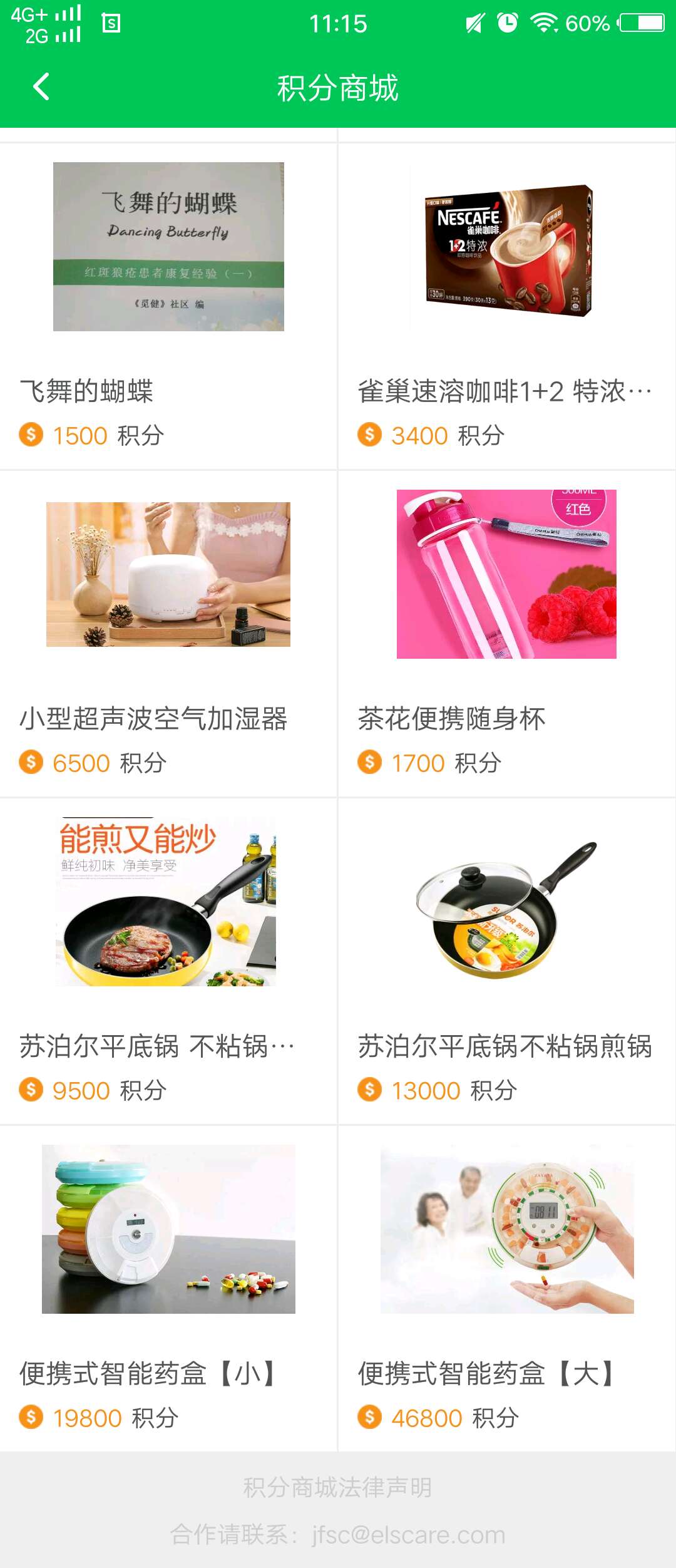
Task: Open the 便携式智能药盒【小】 product image
Action: (x=169, y=1230)
